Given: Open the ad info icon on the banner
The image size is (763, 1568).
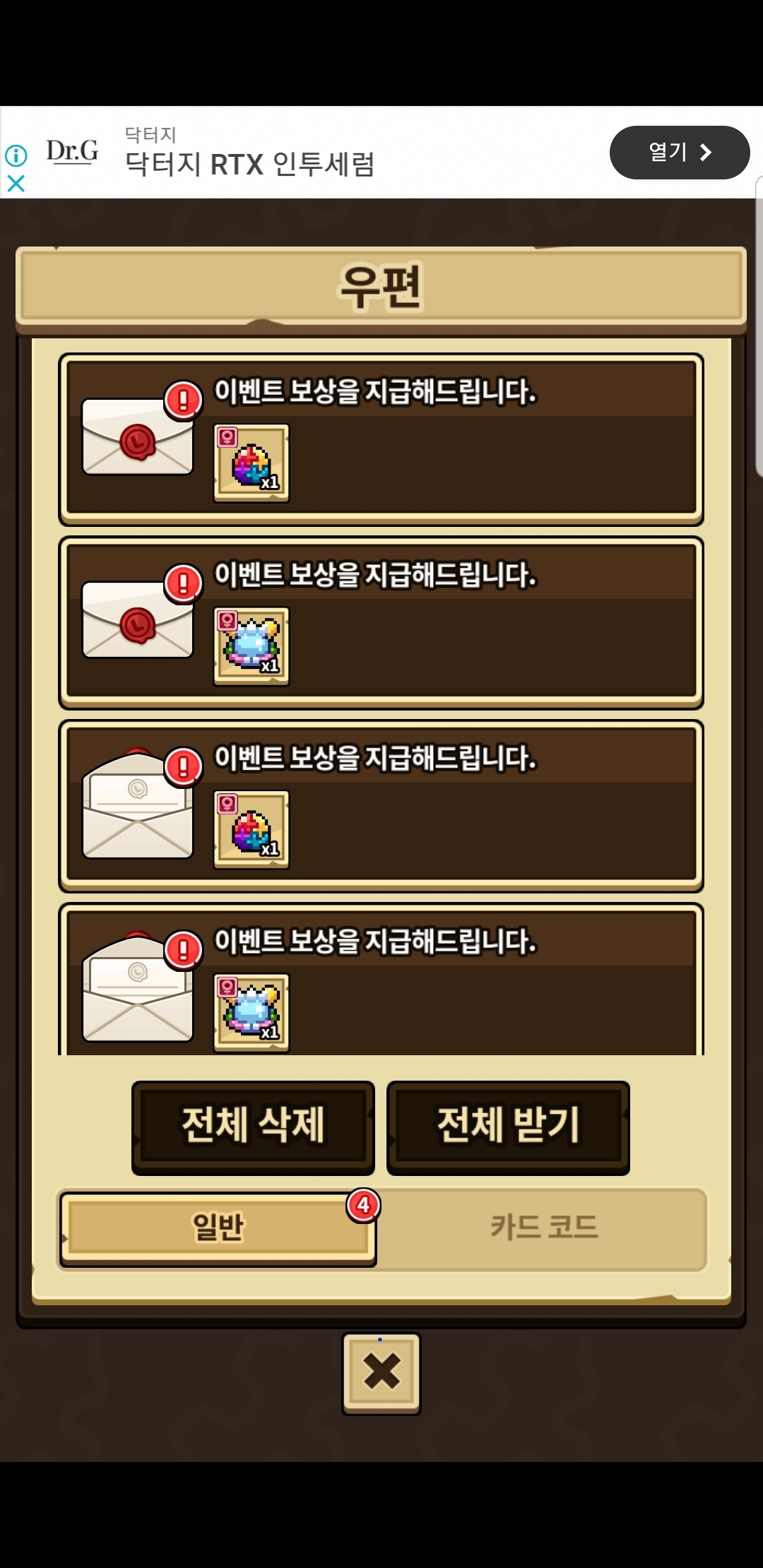Looking at the screenshot, I should 16,155.
